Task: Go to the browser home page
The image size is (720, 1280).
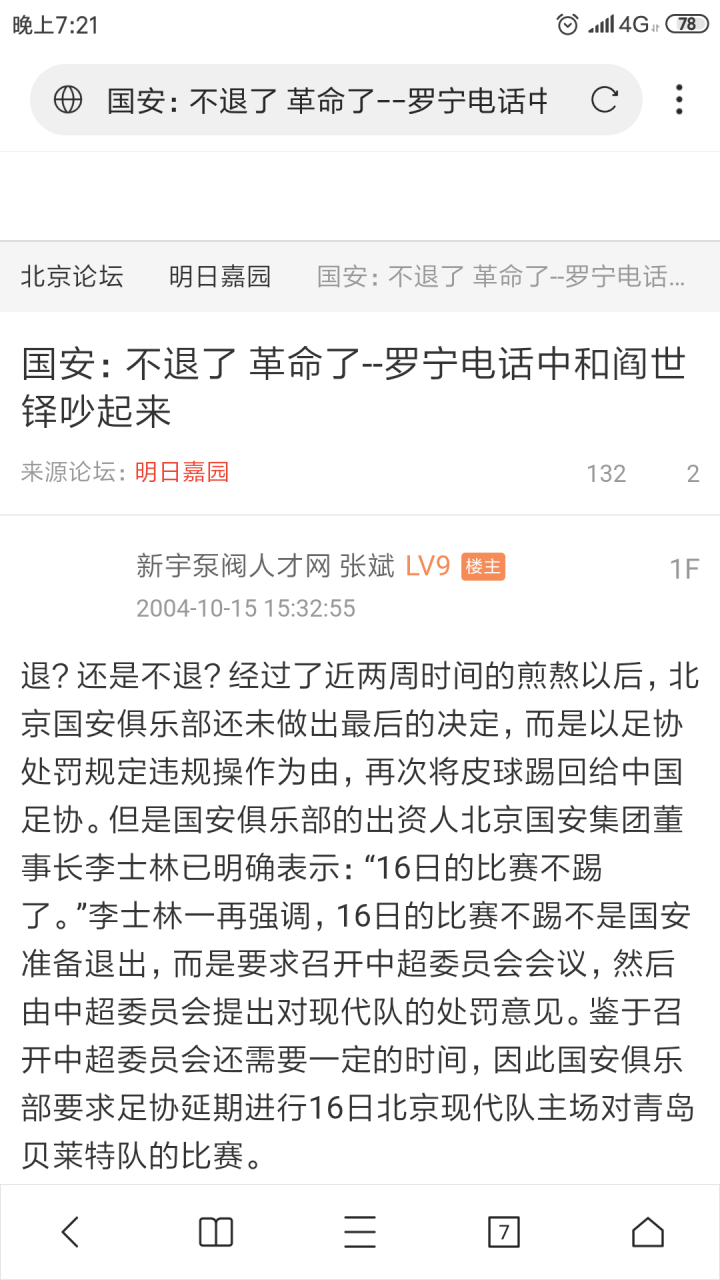Action: (x=648, y=1232)
